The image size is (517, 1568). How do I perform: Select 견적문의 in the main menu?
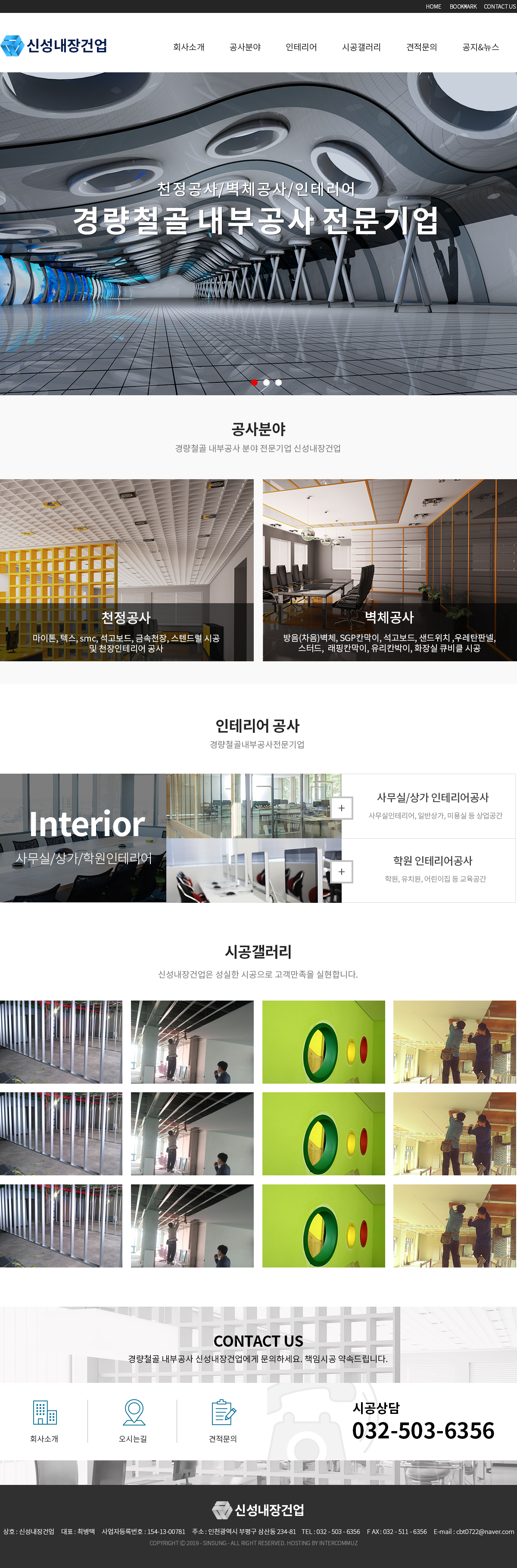click(x=421, y=47)
